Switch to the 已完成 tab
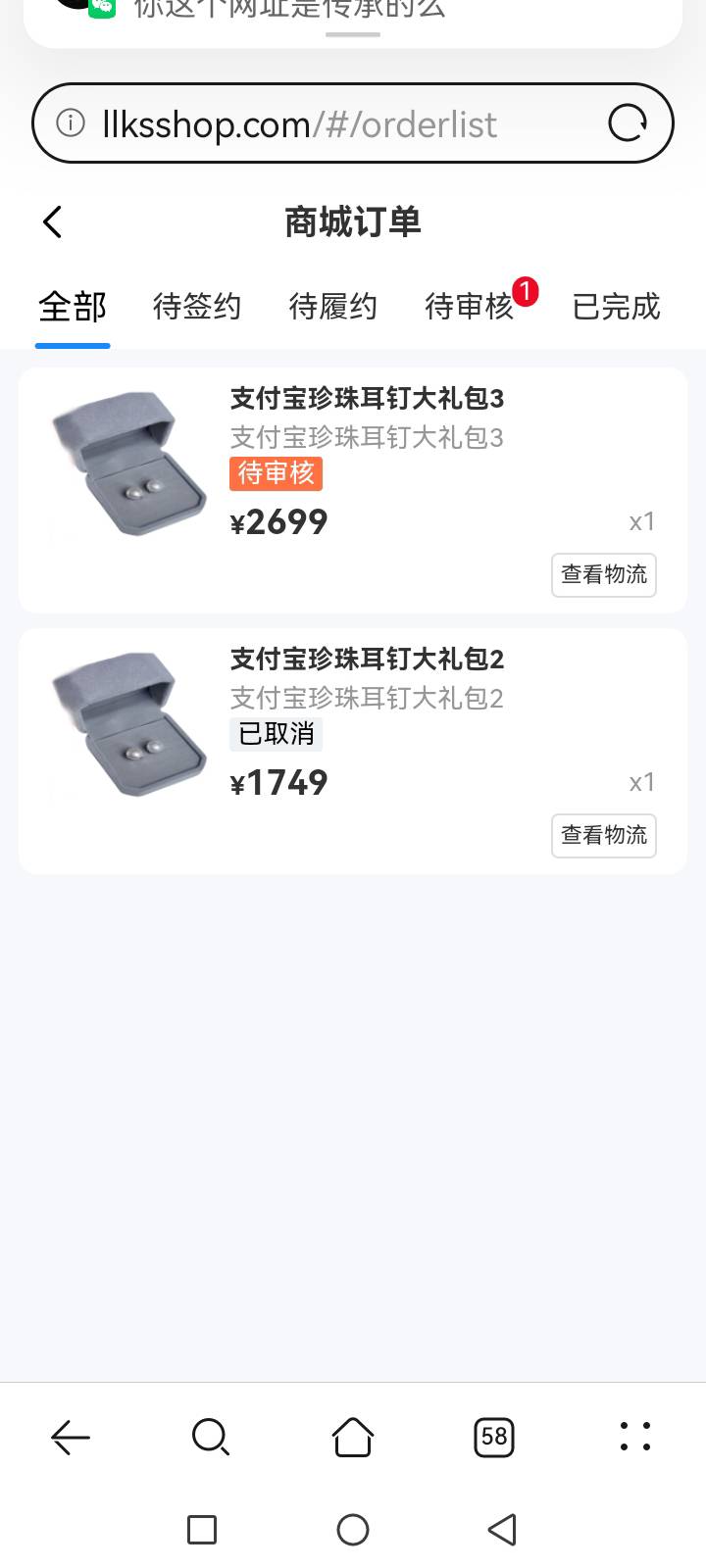 (x=617, y=307)
